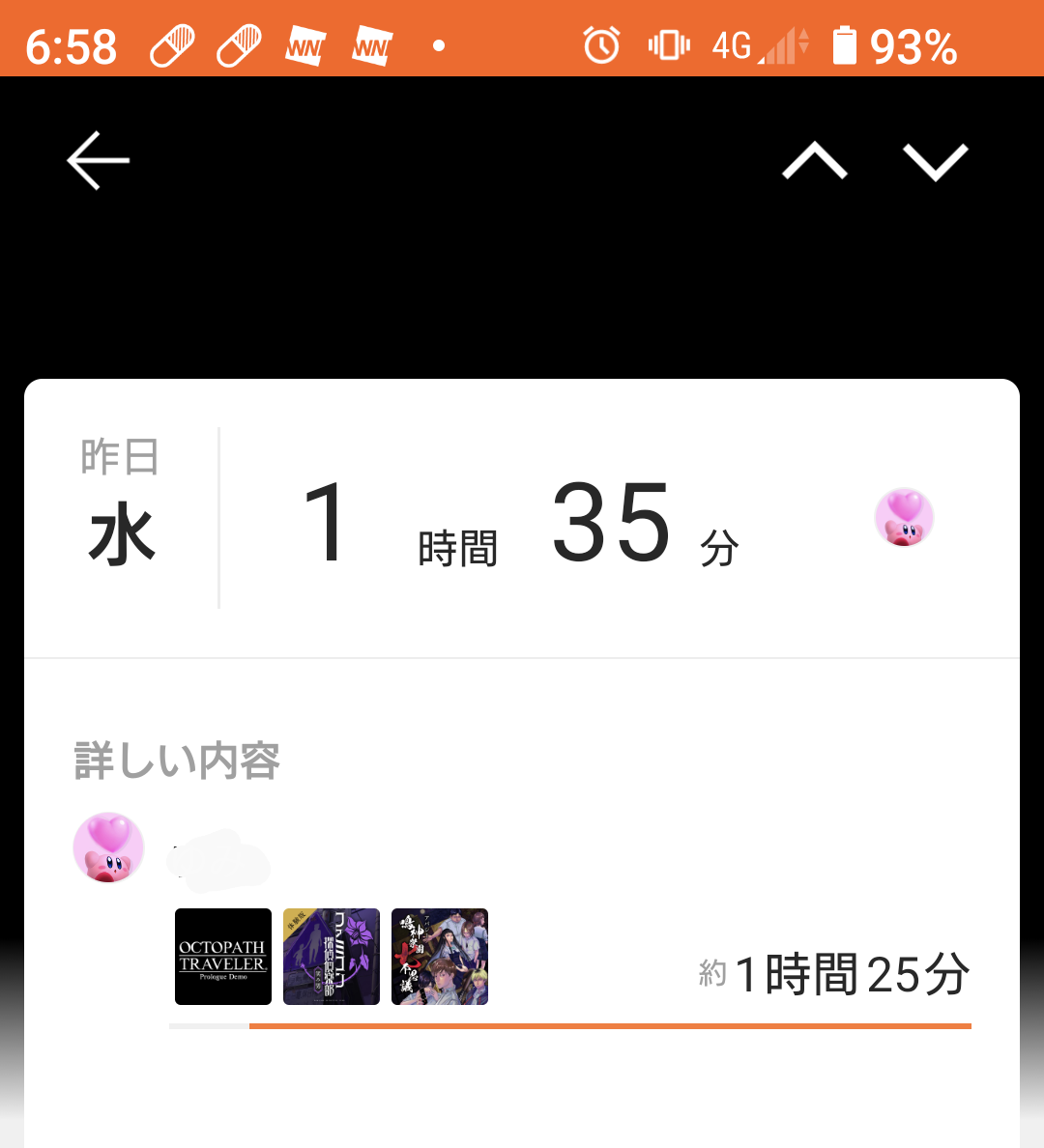Open the Octopath Traveler Prologue Demo tile
The width and height of the screenshot is (1044, 1148).
pos(223,957)
